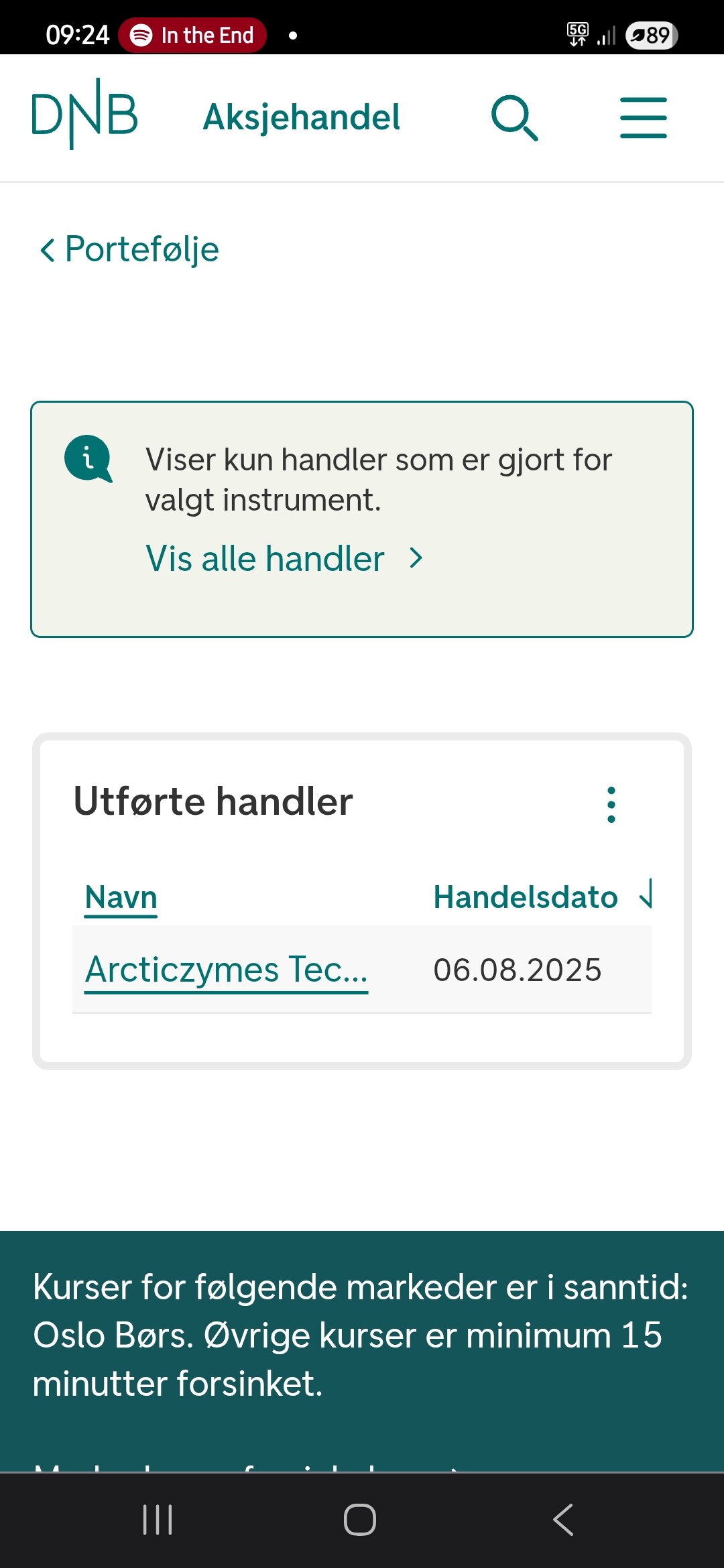Sort trades by Navn column

click(x=121, y=897)
